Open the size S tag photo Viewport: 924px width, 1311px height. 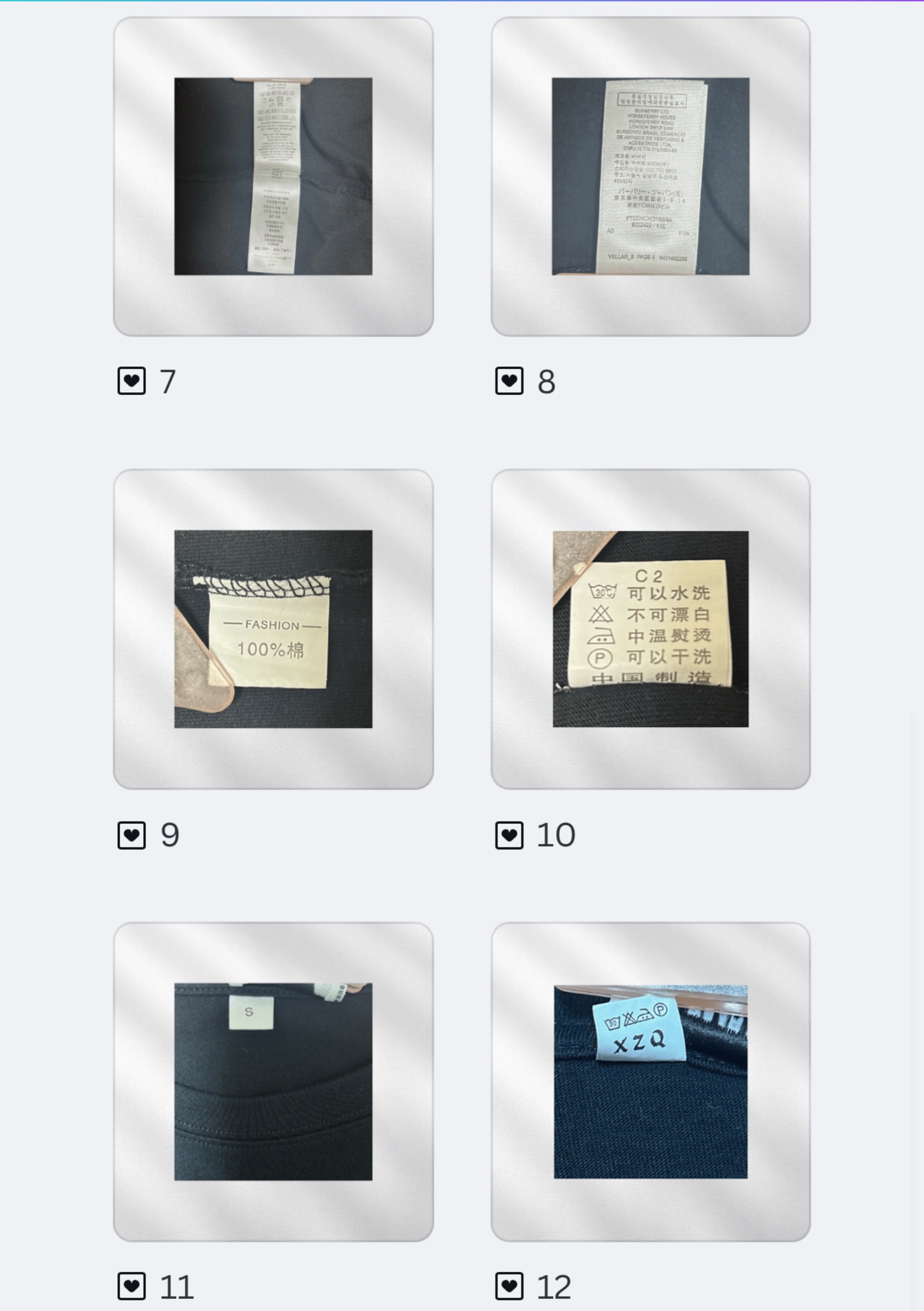tap(273, 1081)
